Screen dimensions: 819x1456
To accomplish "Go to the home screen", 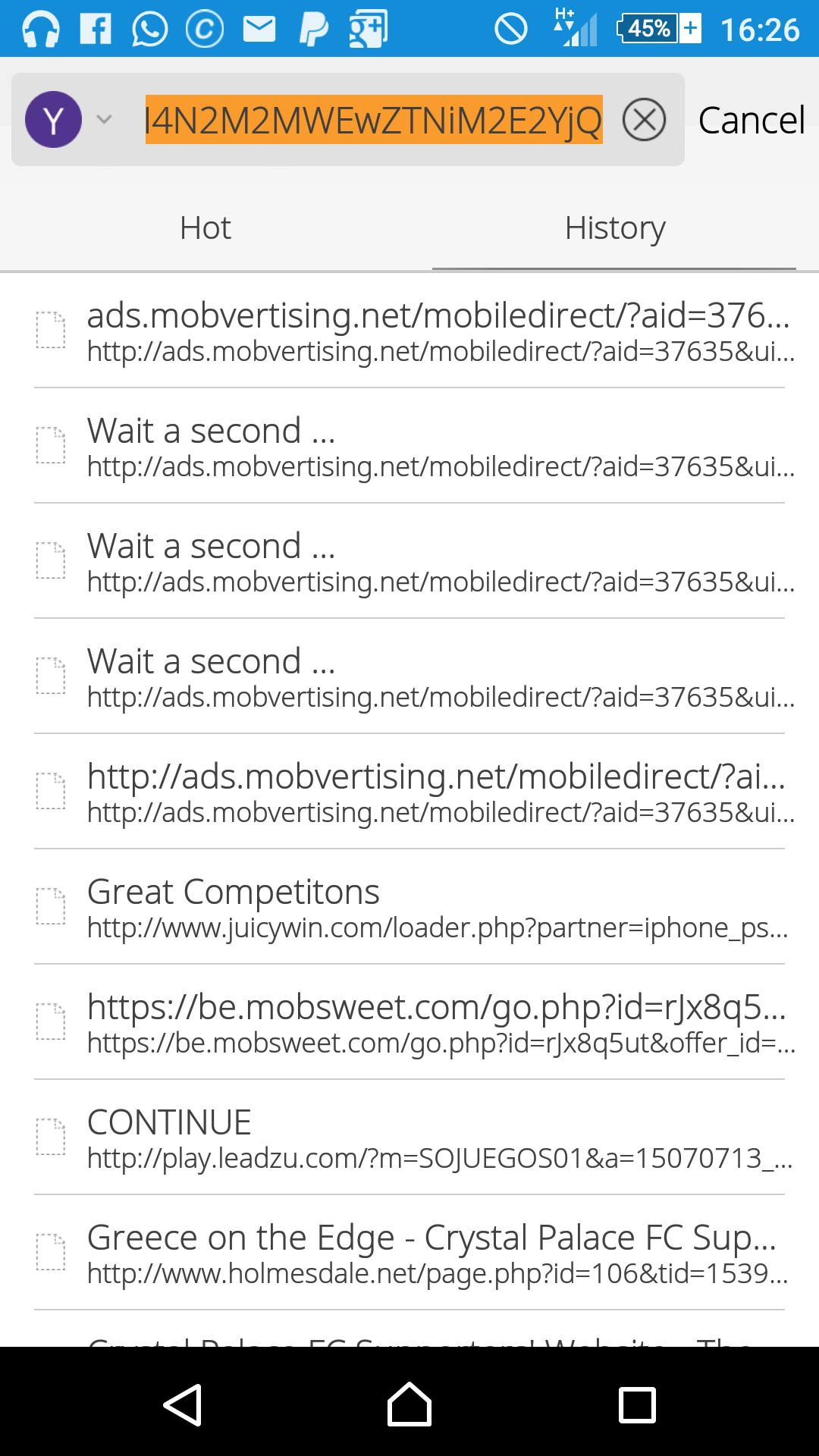I will click(x=409, y=1404).
